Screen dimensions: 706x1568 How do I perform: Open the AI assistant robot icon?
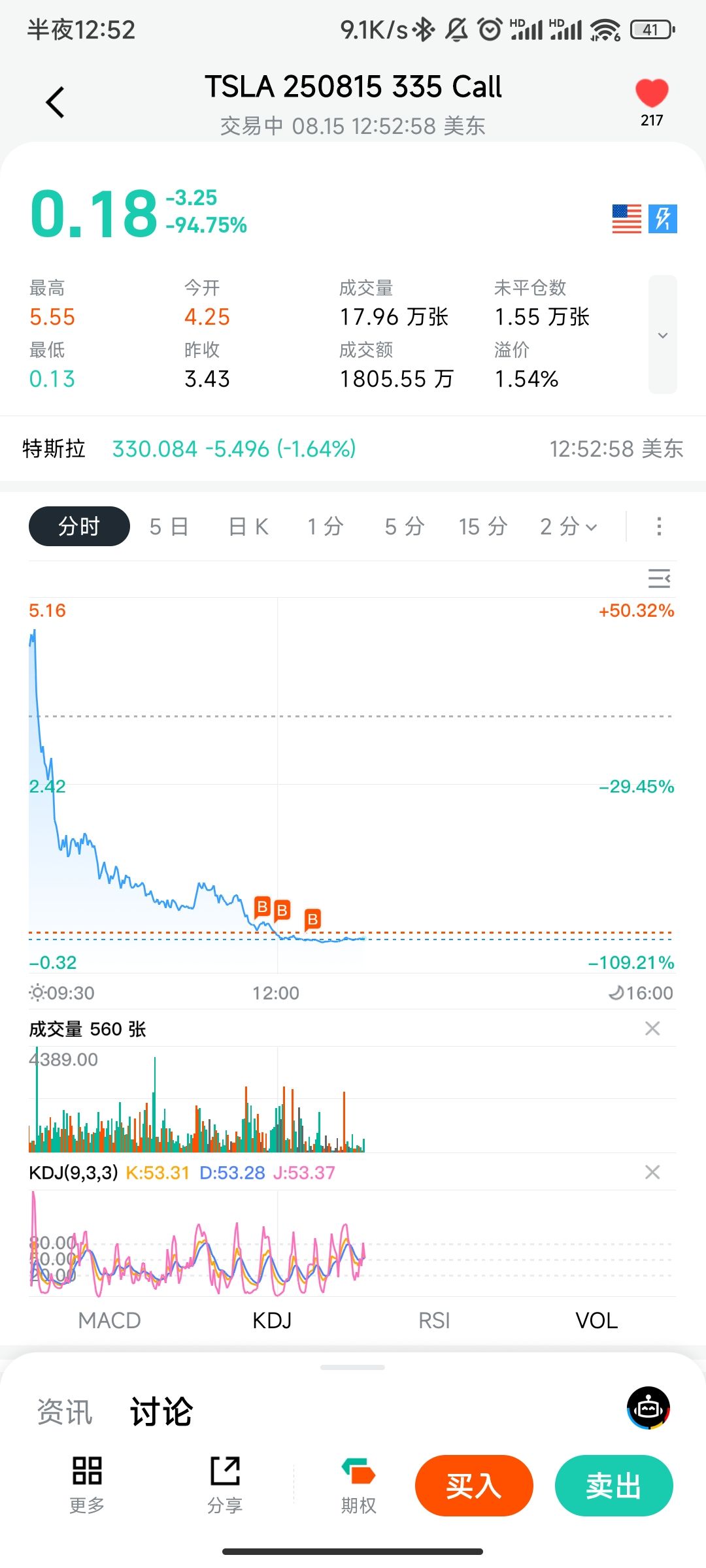(648, 1408)
